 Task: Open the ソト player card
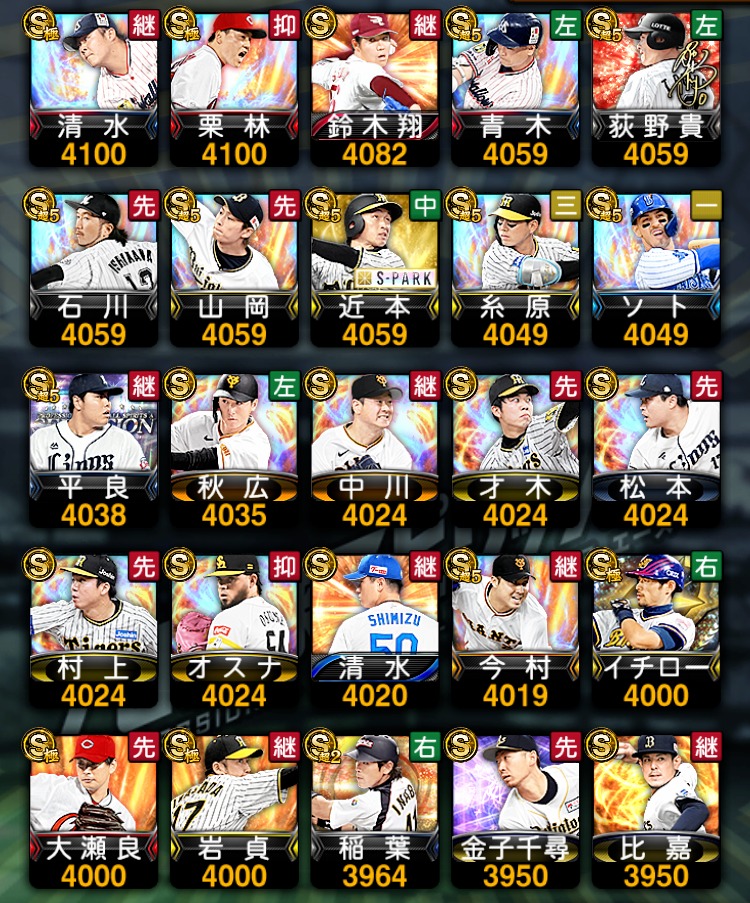click(x=656, y=266)
